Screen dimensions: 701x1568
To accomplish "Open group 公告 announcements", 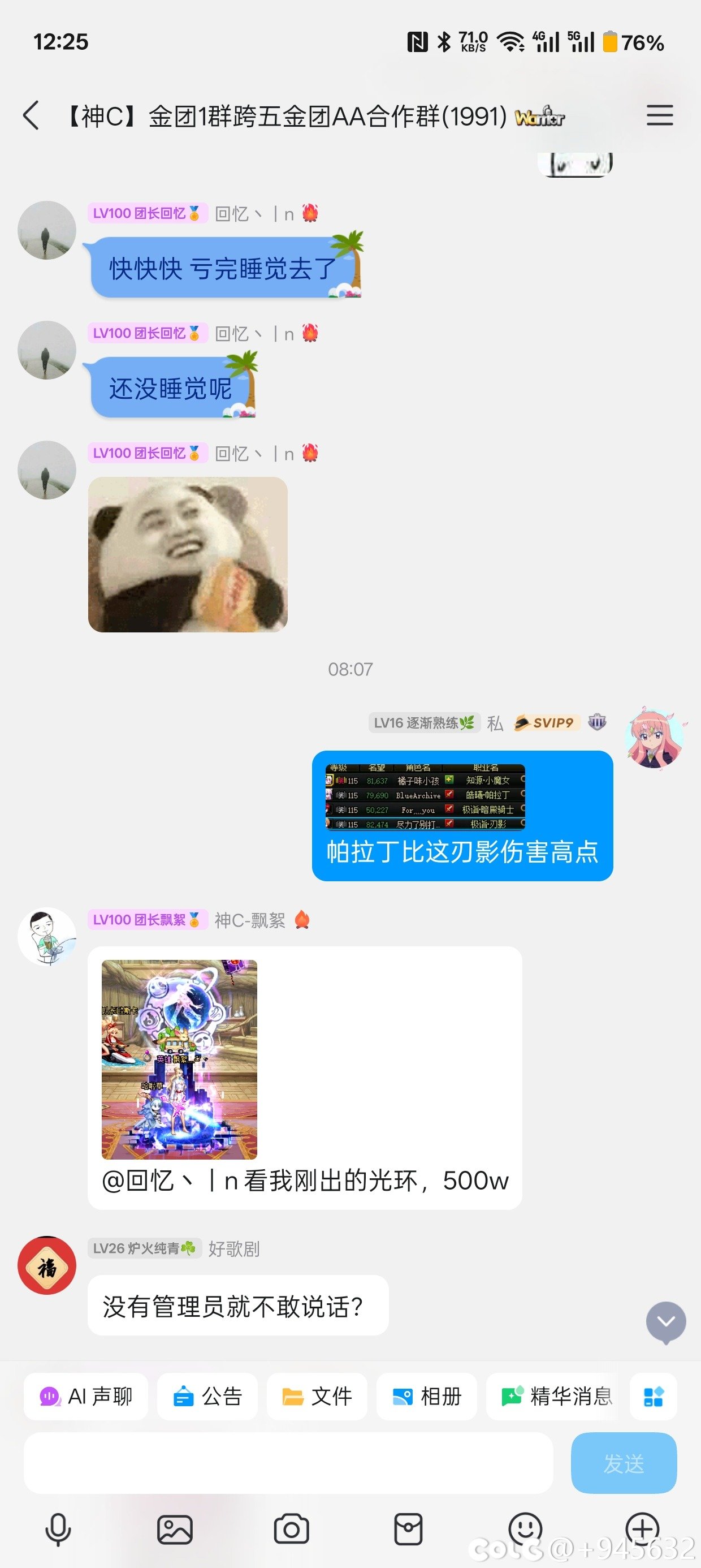I will [207, 1395].
